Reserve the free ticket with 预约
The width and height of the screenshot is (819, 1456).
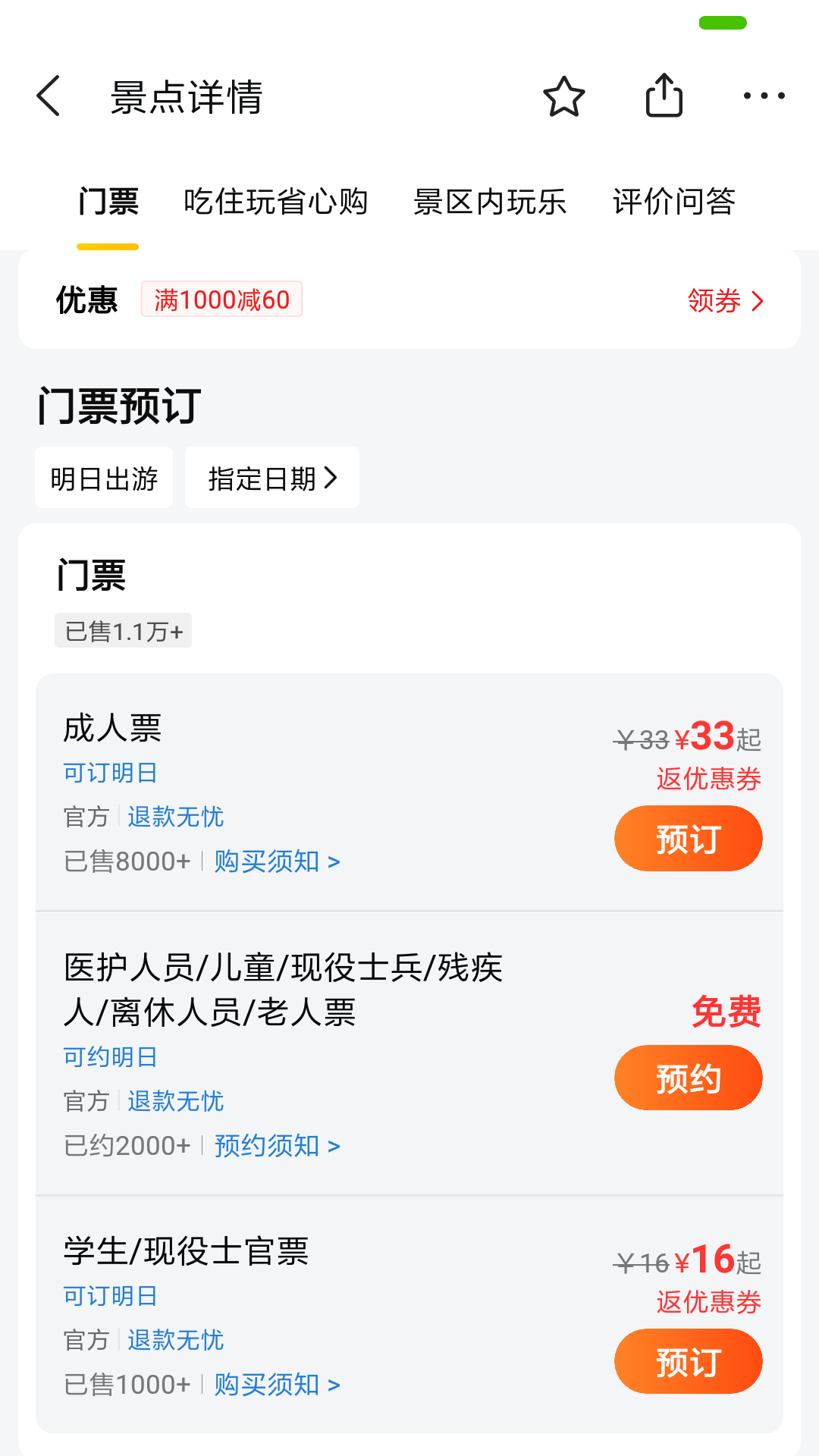[x=688, y=1078]
